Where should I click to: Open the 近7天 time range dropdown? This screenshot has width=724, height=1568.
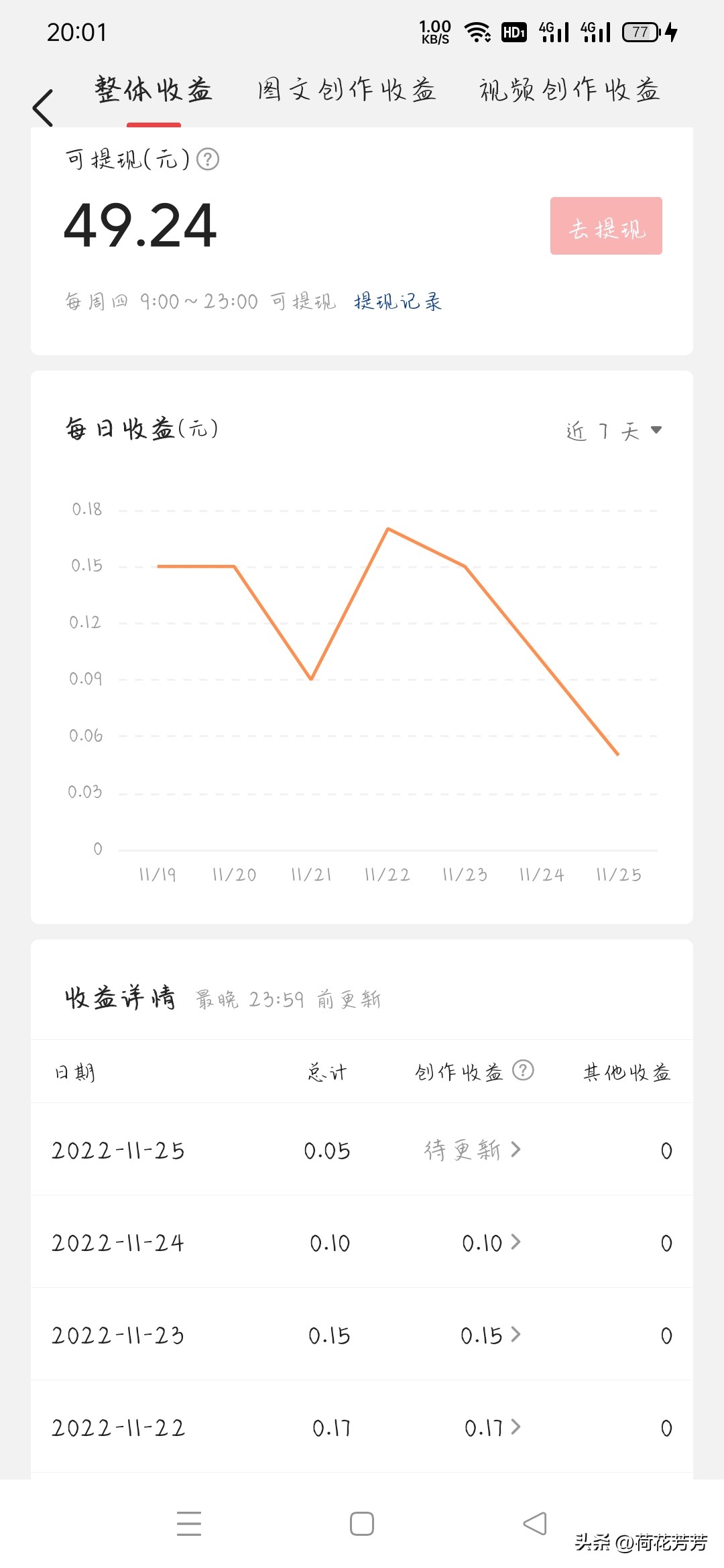point(613,432)
